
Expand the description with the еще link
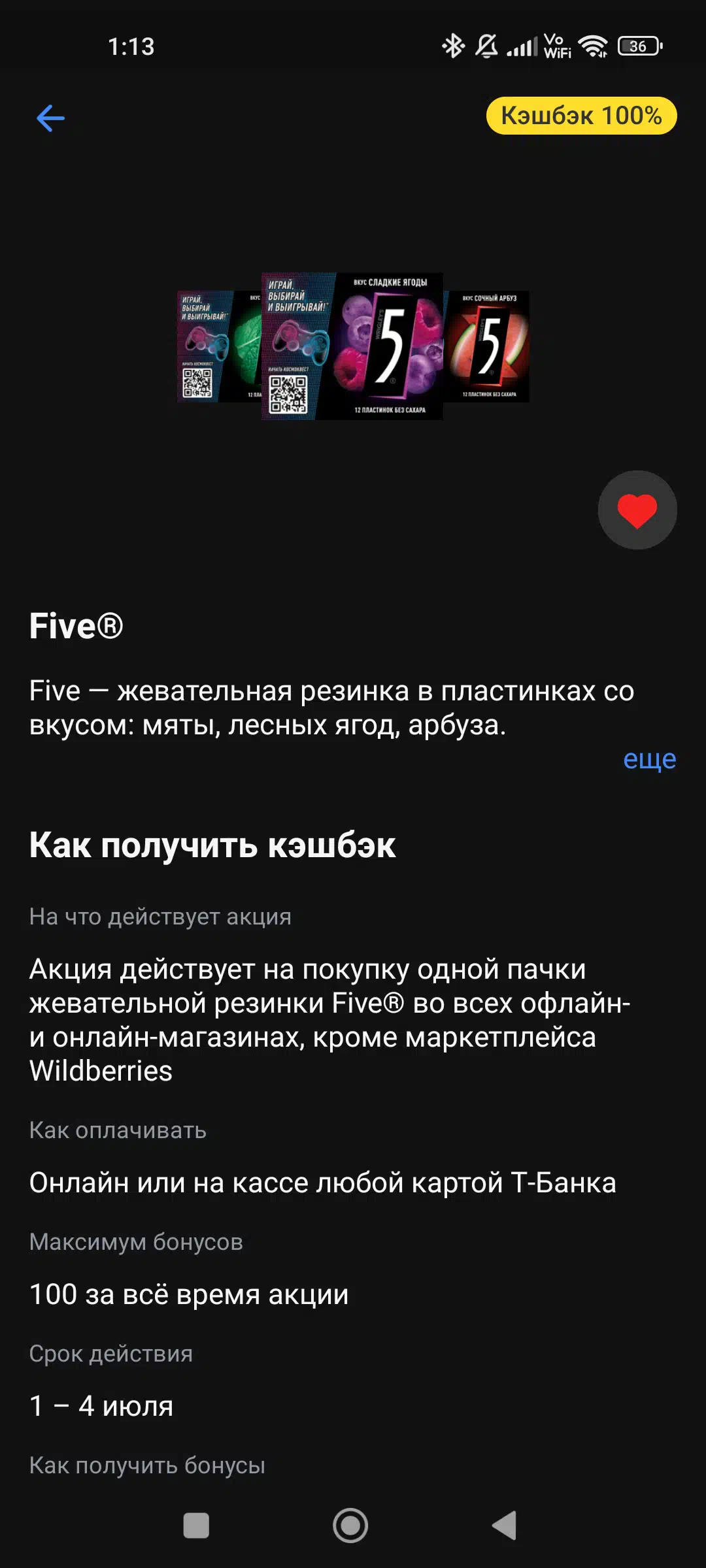tap(649, 759)
